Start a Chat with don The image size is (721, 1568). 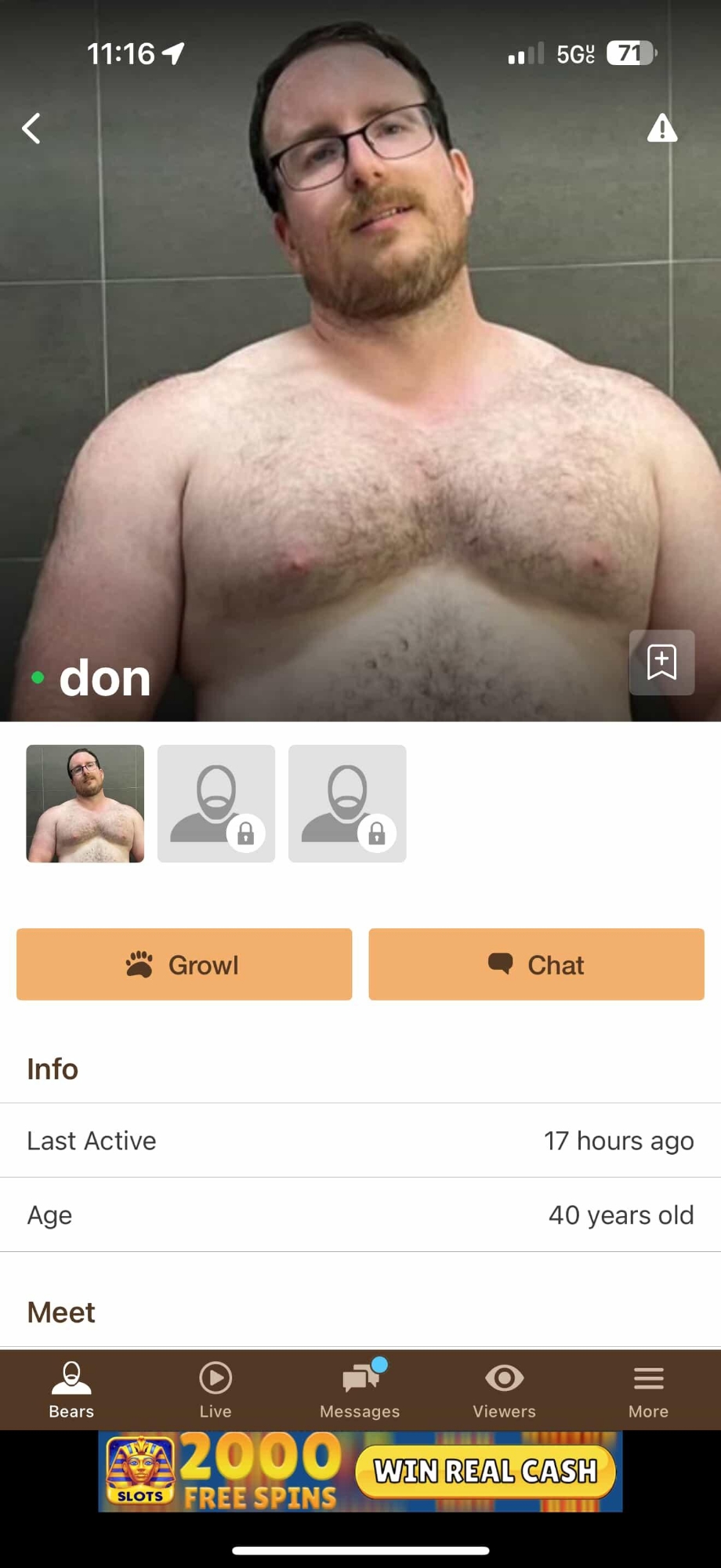point(536,964)
